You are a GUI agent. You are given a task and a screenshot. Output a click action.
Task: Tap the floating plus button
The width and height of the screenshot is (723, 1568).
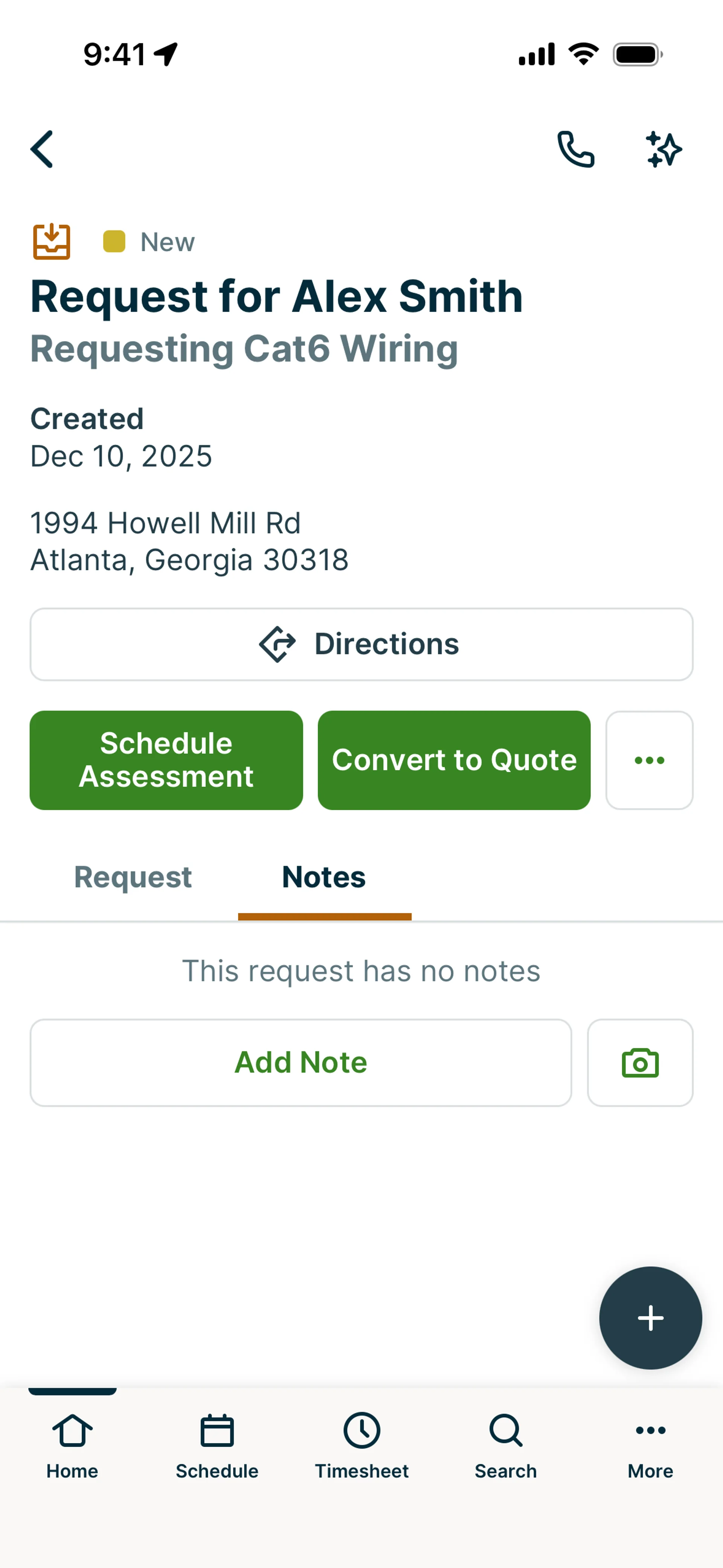[x=650, y=1318]
